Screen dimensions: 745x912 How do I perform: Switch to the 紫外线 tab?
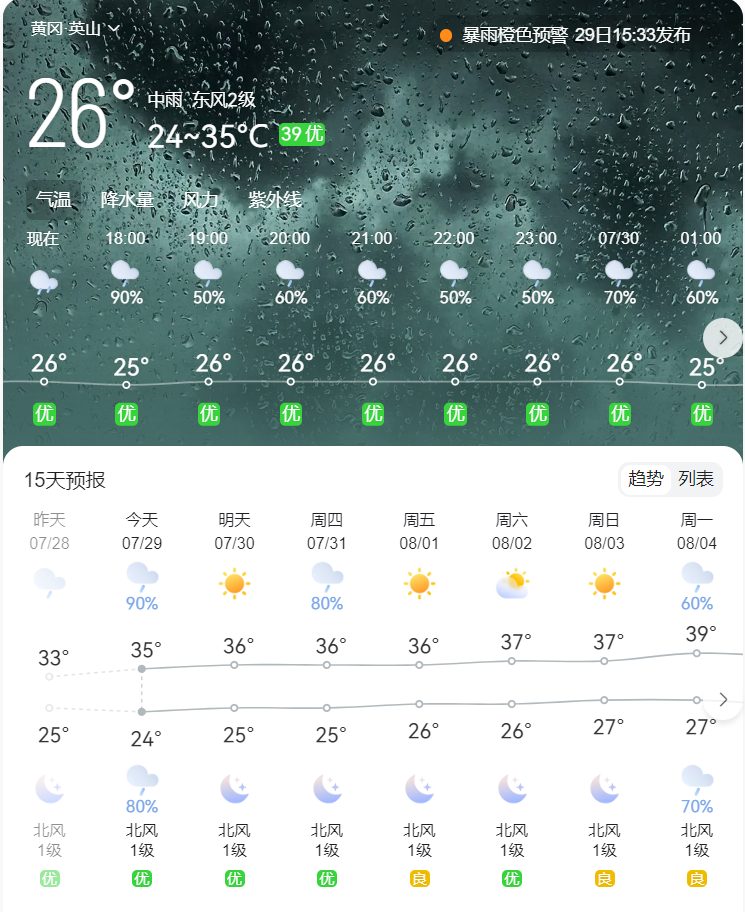coord(274,199)
